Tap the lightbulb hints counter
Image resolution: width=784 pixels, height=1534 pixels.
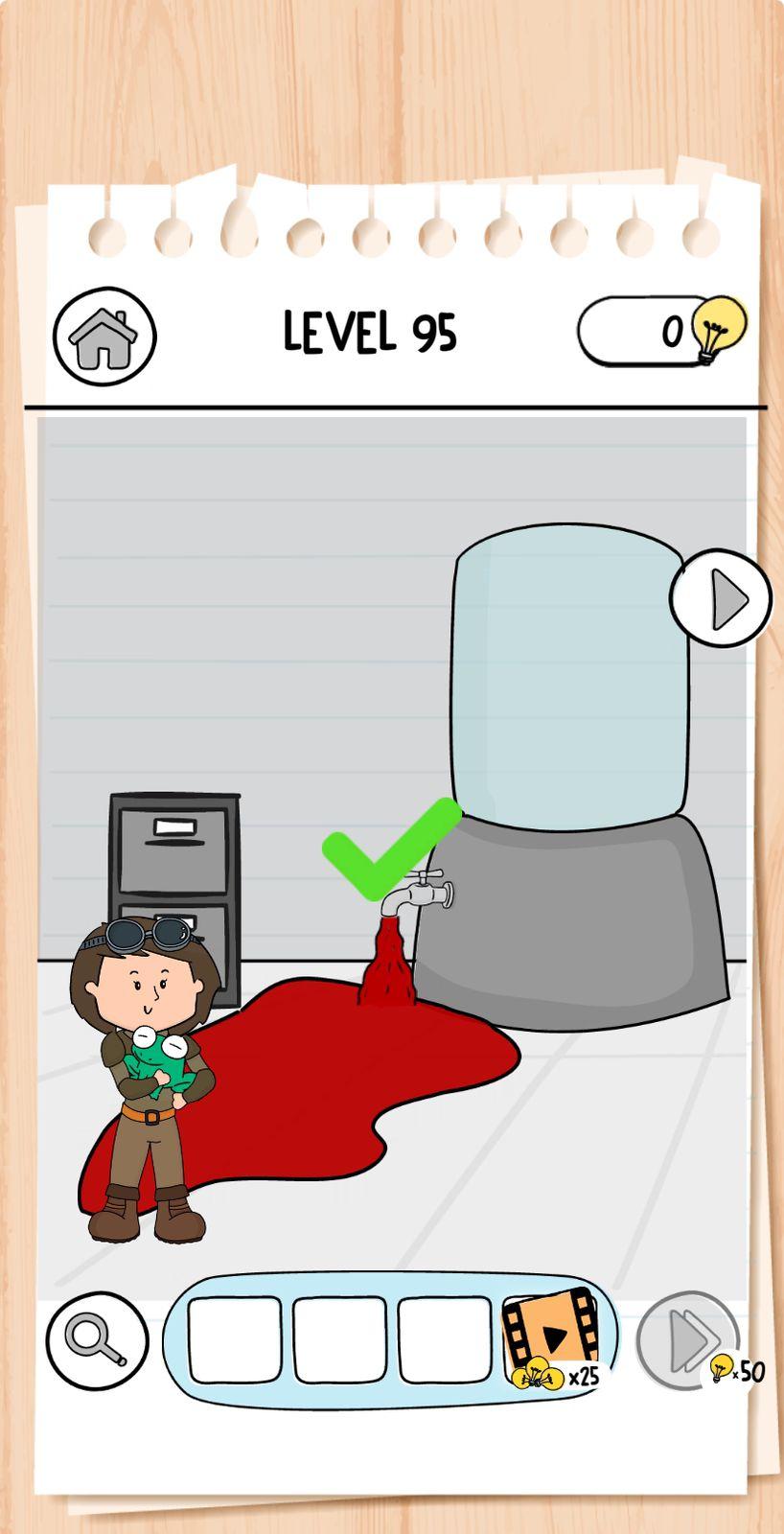pos(662,331)
